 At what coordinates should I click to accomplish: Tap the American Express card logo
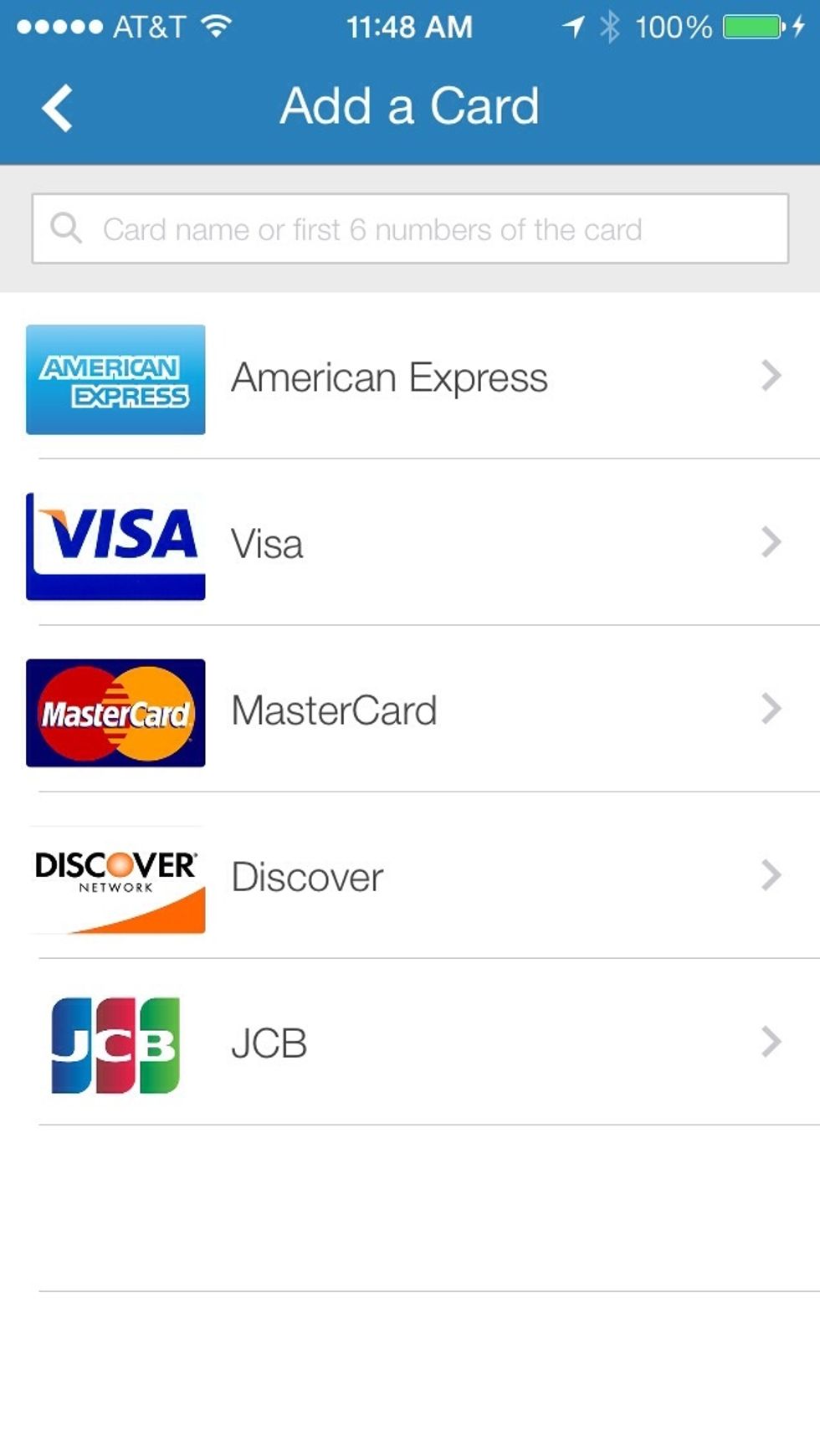pyautogui.click(x=115, y=377)
